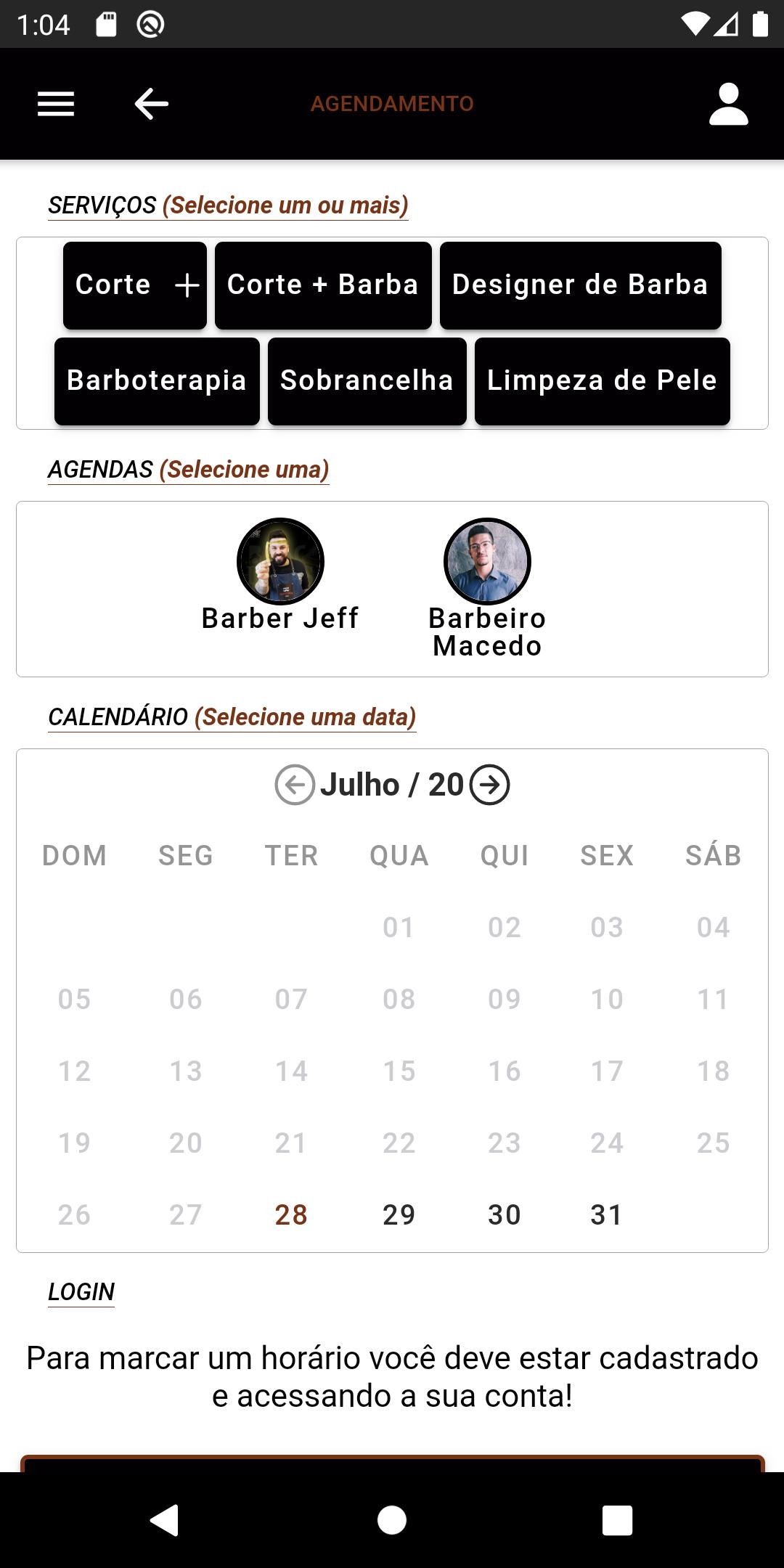
Task: Go back using the app bar arrow
Action: [x=151, y=104]
